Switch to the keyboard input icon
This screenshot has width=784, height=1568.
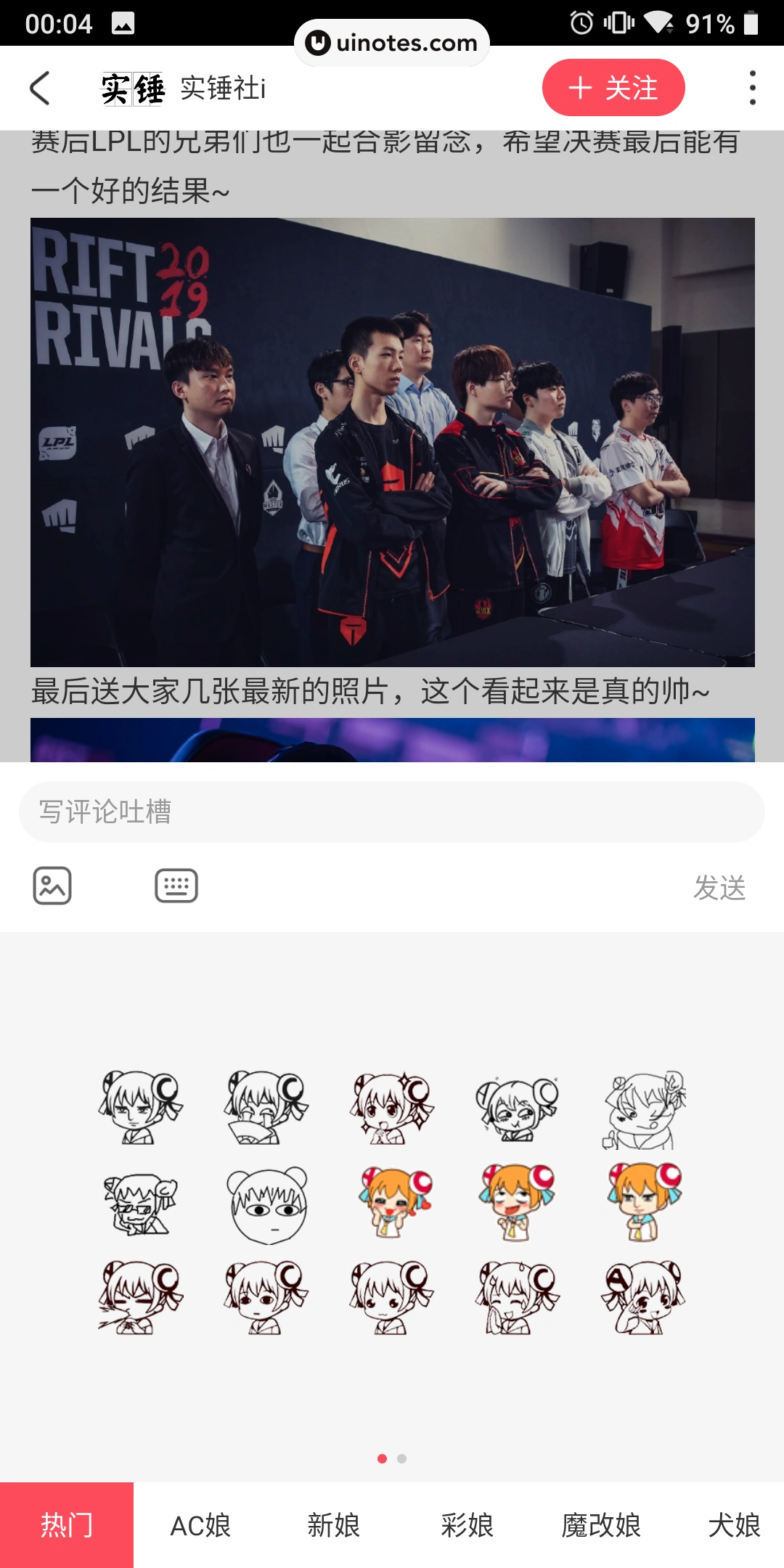point(176,886)
